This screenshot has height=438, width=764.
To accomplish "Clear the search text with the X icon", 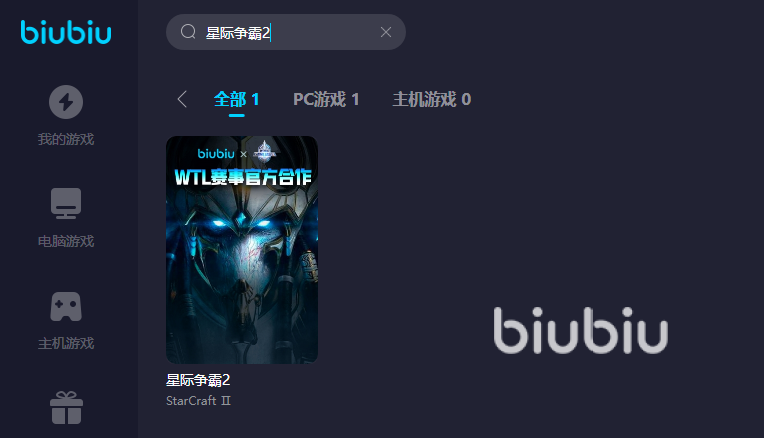I will [x=386, y=32].
